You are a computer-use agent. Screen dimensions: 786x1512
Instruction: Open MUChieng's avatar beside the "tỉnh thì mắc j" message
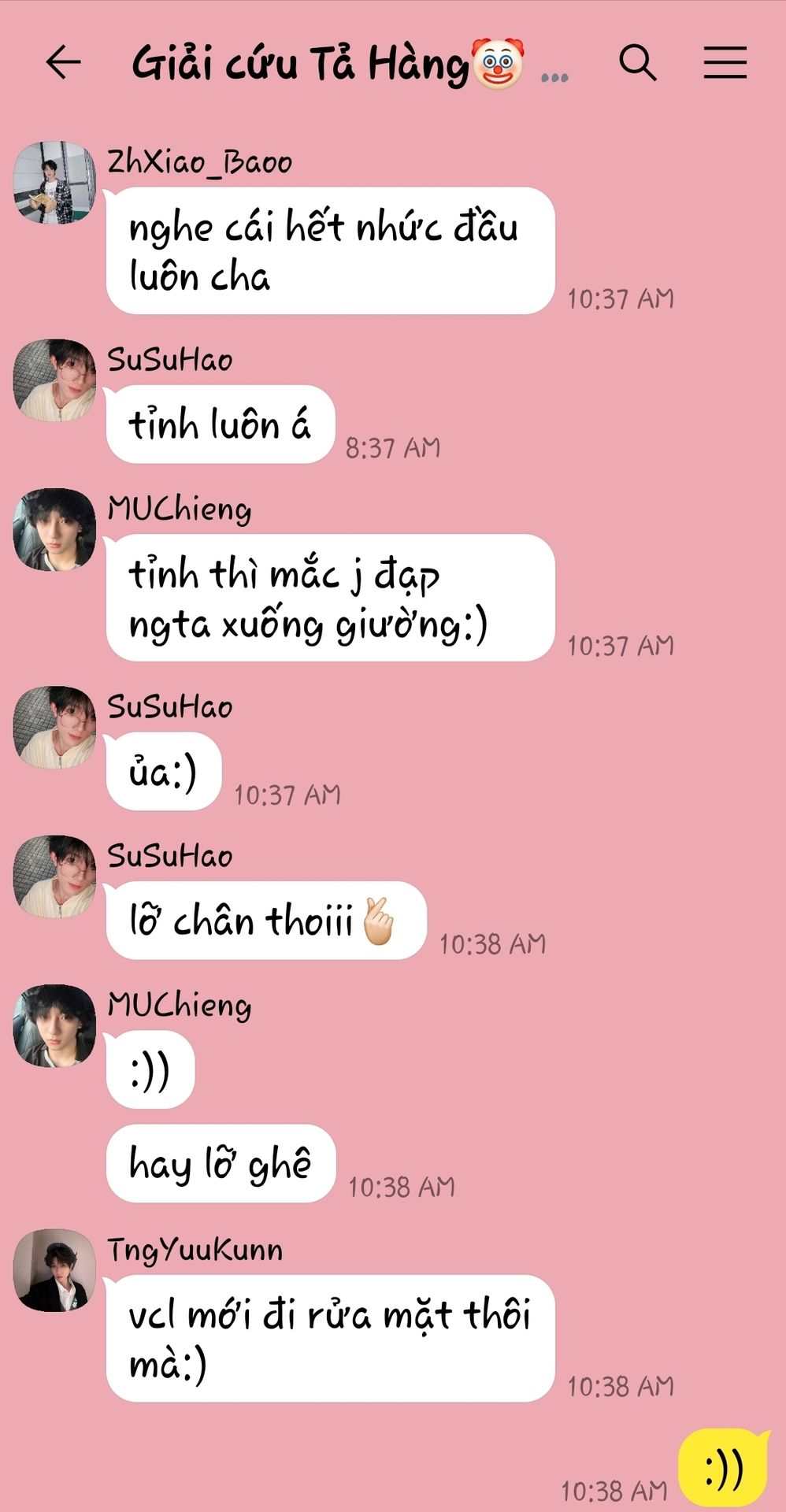click(54, 529)
